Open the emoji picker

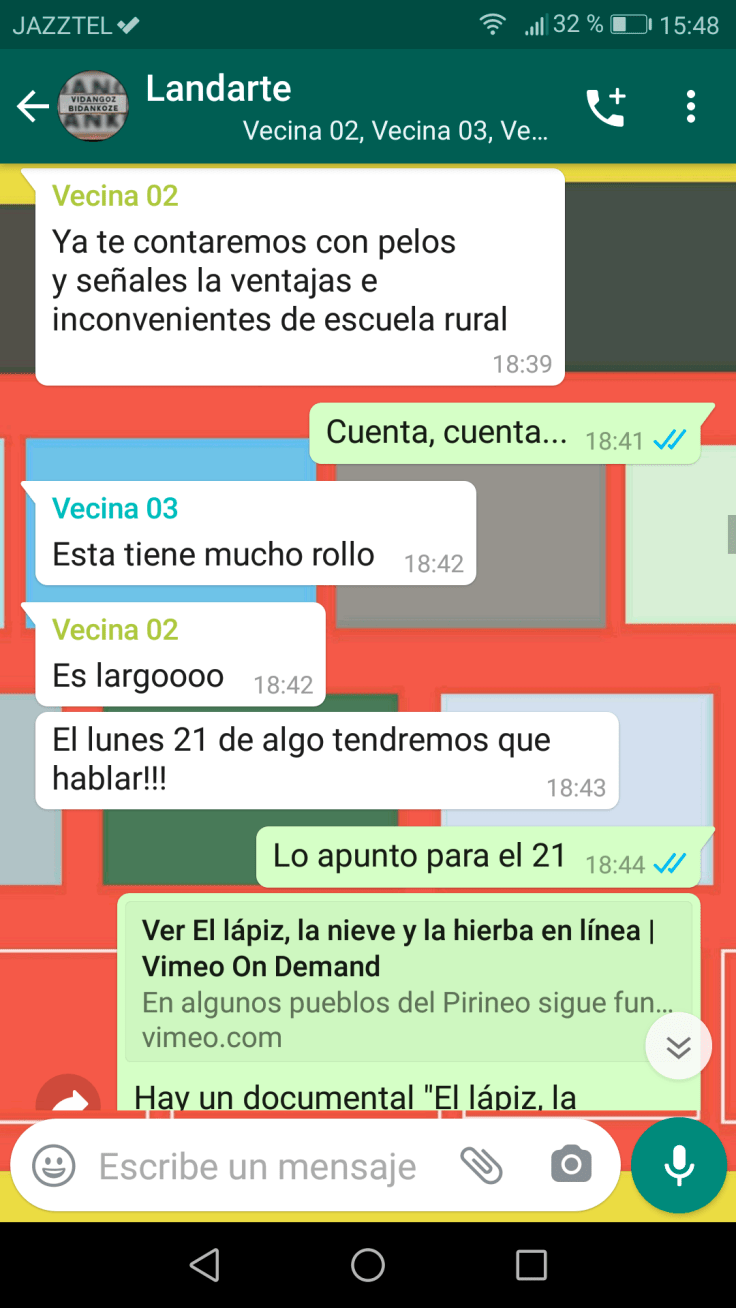click(54, 1166)
